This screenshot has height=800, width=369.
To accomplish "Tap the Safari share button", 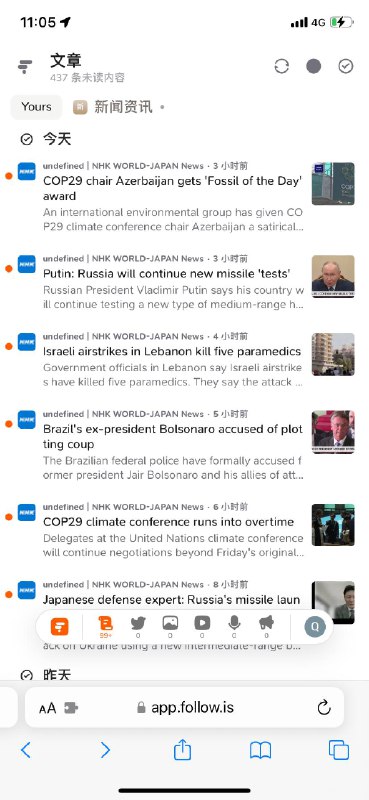I will click(182, 750).
